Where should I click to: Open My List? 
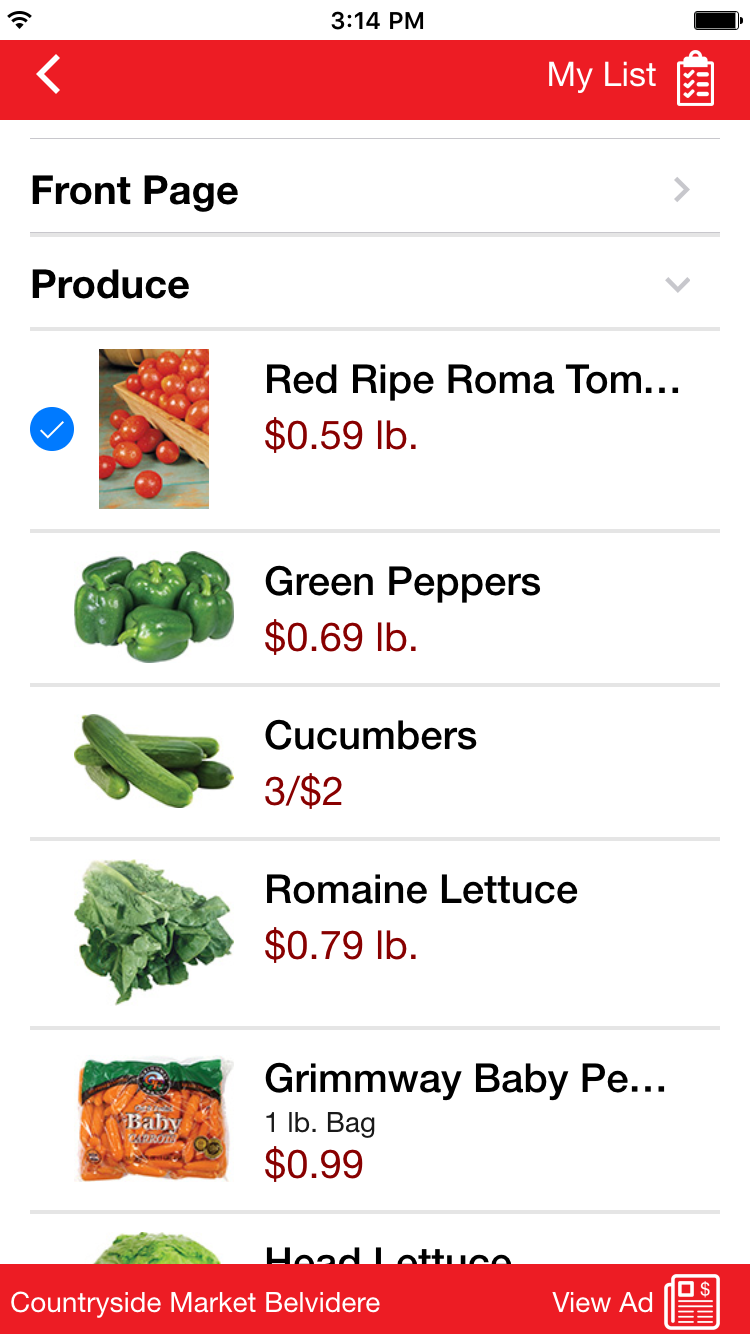point(631,77)
